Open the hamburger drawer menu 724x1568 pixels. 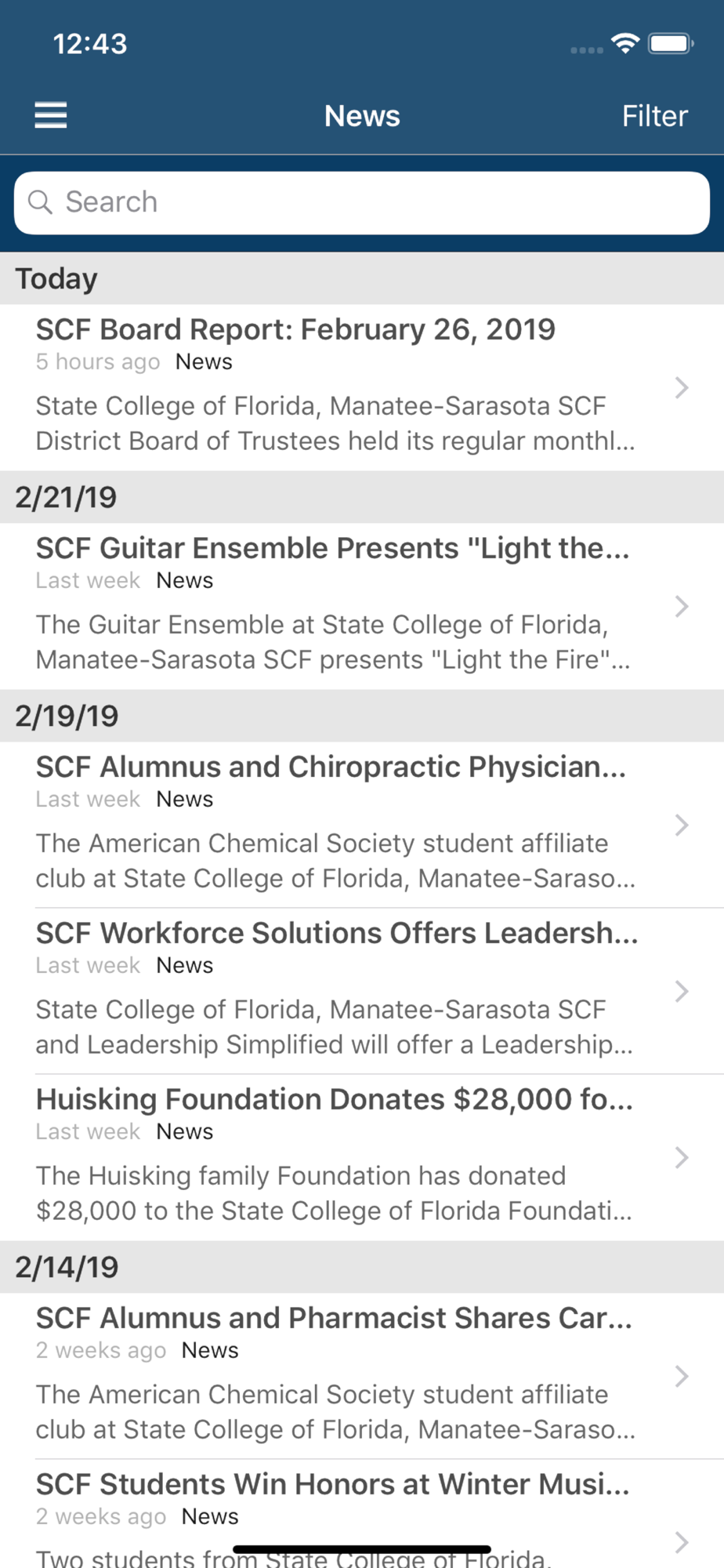point(51,116)
